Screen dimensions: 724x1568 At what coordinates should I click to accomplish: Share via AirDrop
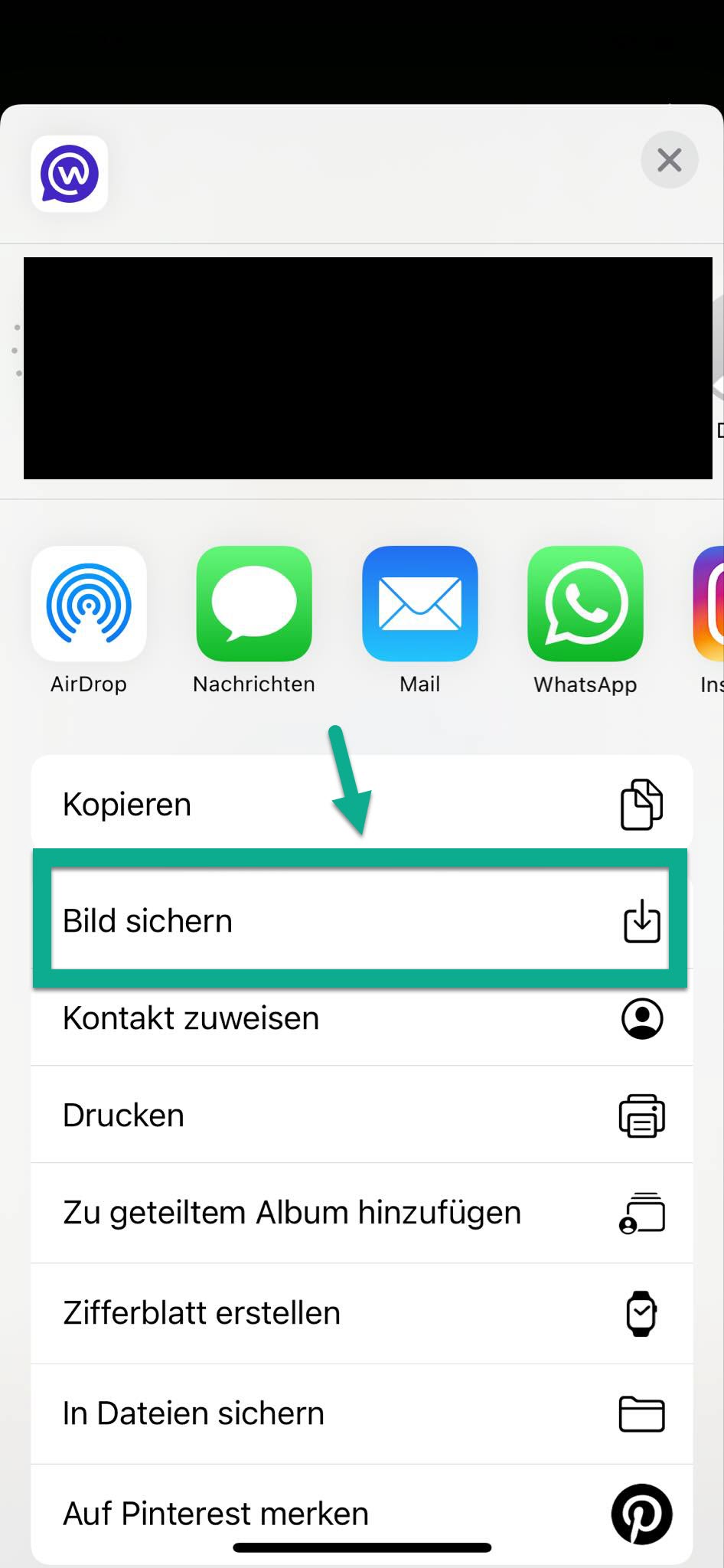click(x=89, y=604)
